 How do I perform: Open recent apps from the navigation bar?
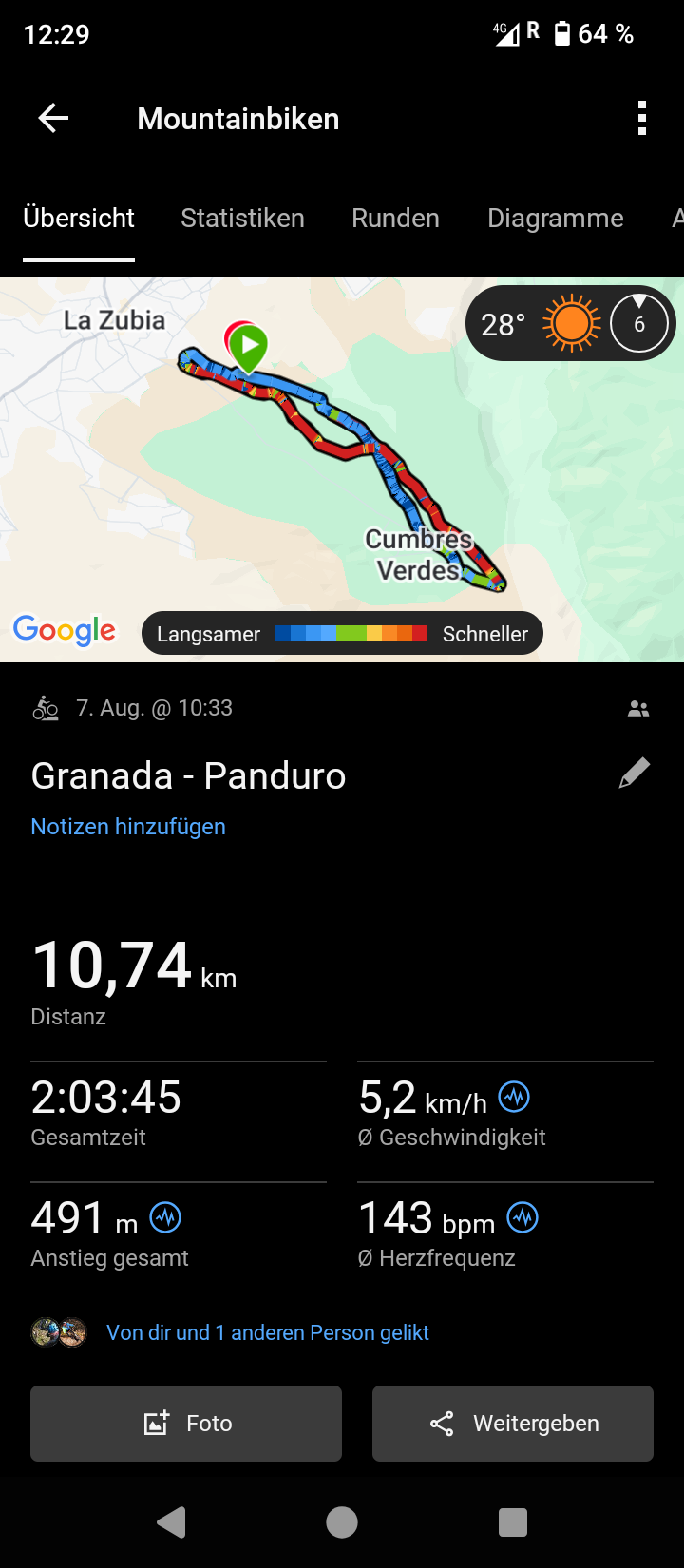(513, 1522)
